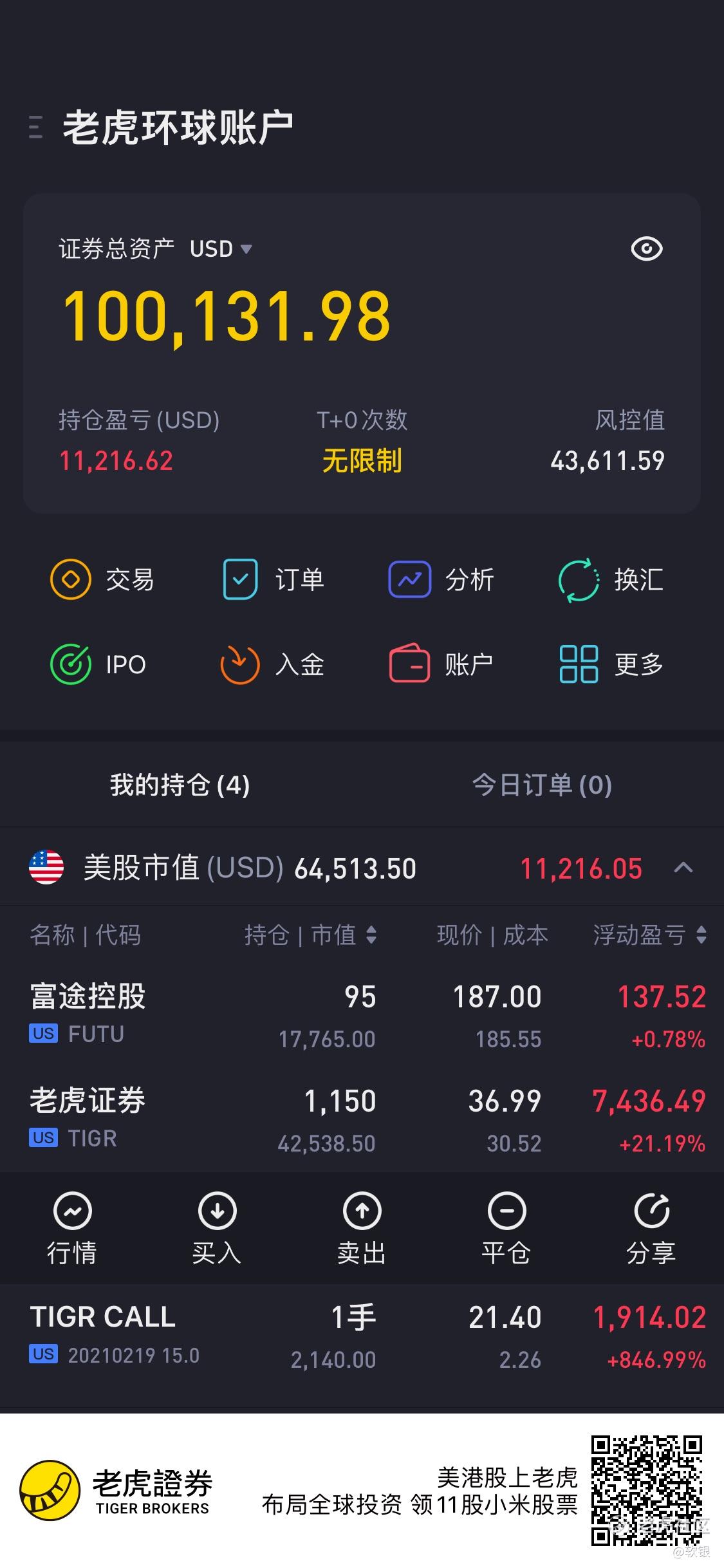
Task: Sort holdings by 浮动盈亏
Action: point(650,935)
